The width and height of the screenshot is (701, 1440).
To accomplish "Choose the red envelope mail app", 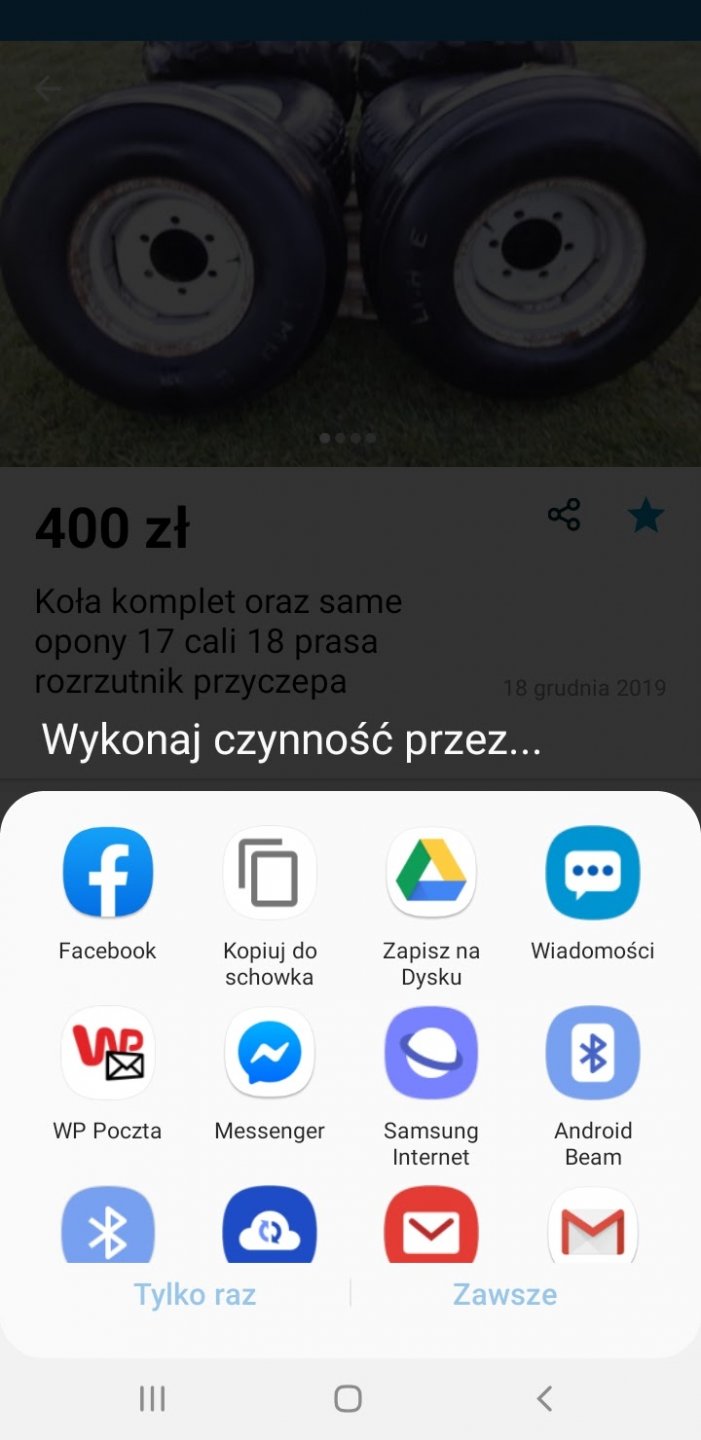I will click(x=431, y=1226).
